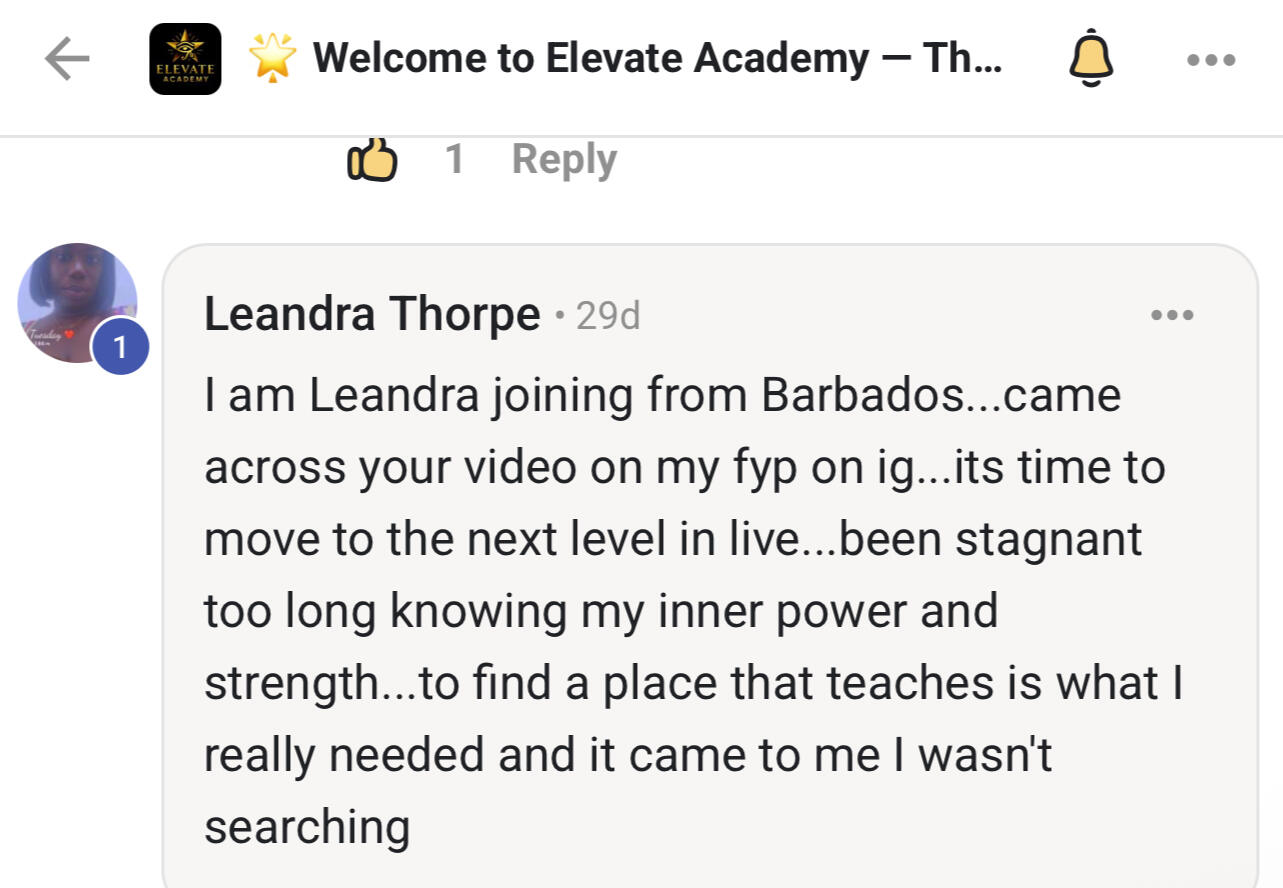Open the notifications bell
This screenshot has width=1283, height=888.
tap(1091, 60)
